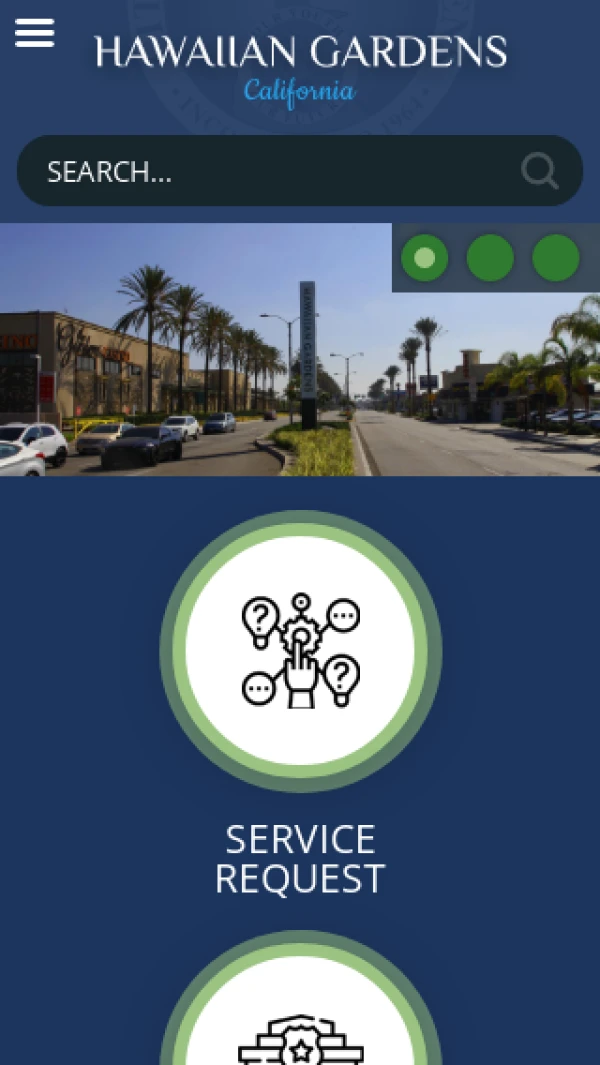
Task: Open the police badge circle below Service Request
Action: (x=300, y=1020)
